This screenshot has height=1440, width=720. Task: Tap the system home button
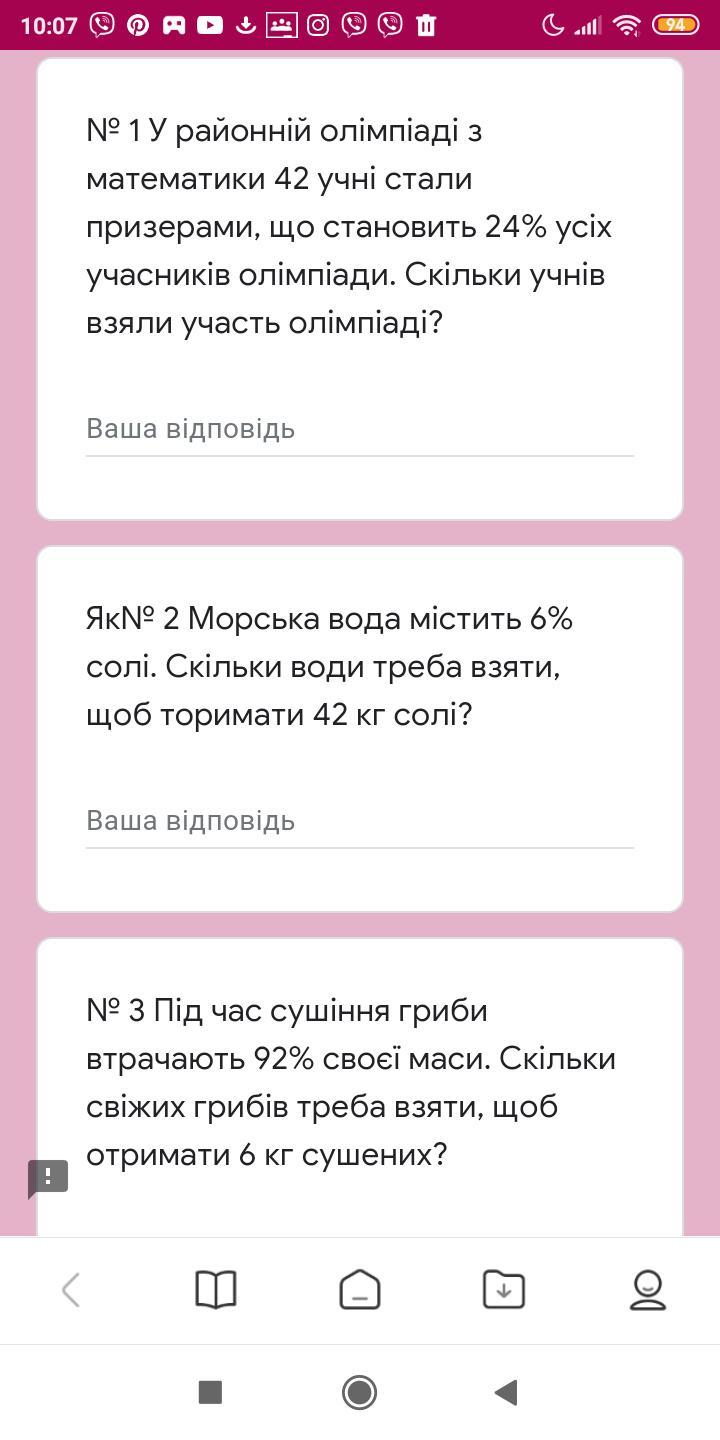[x=360, y=1392]
